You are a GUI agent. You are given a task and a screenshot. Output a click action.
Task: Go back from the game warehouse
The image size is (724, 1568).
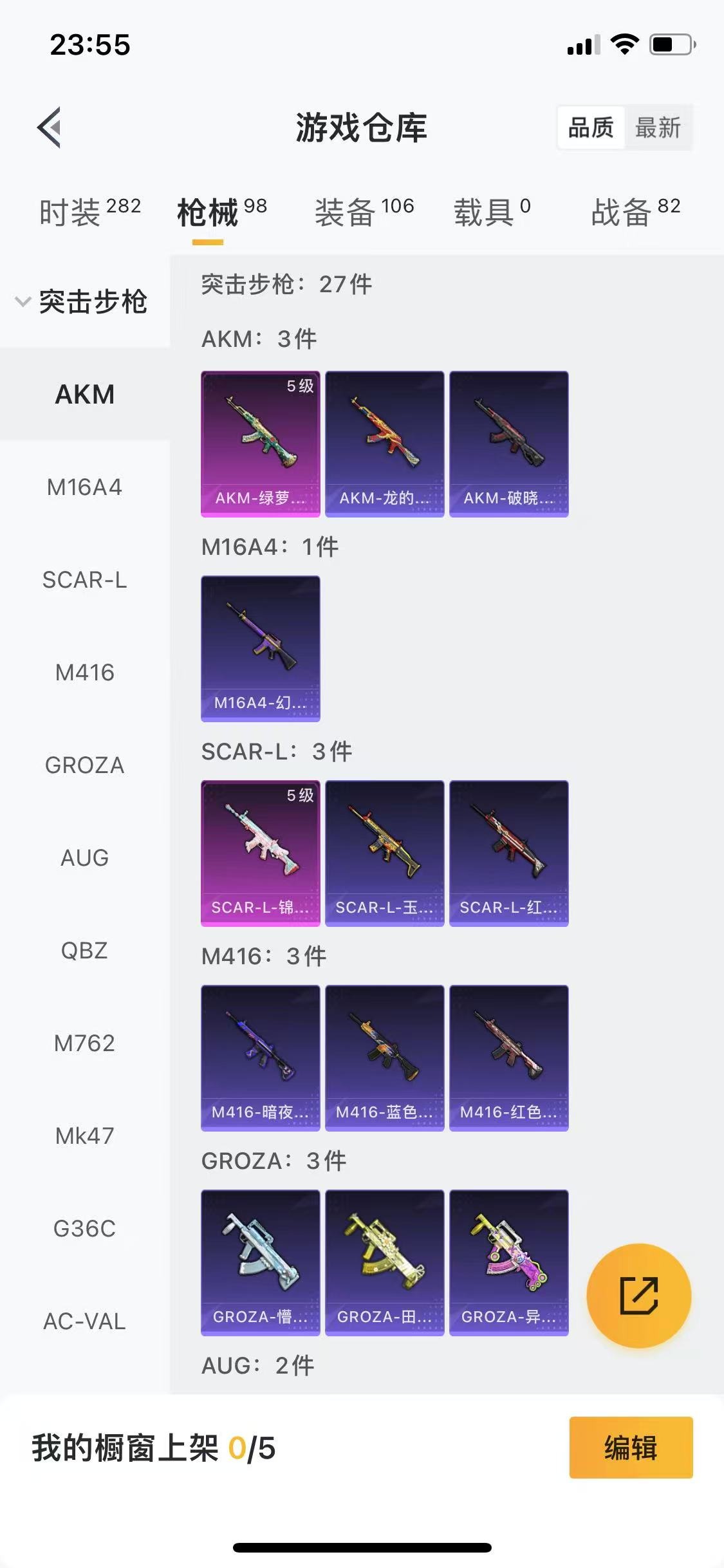coord(50,127)
